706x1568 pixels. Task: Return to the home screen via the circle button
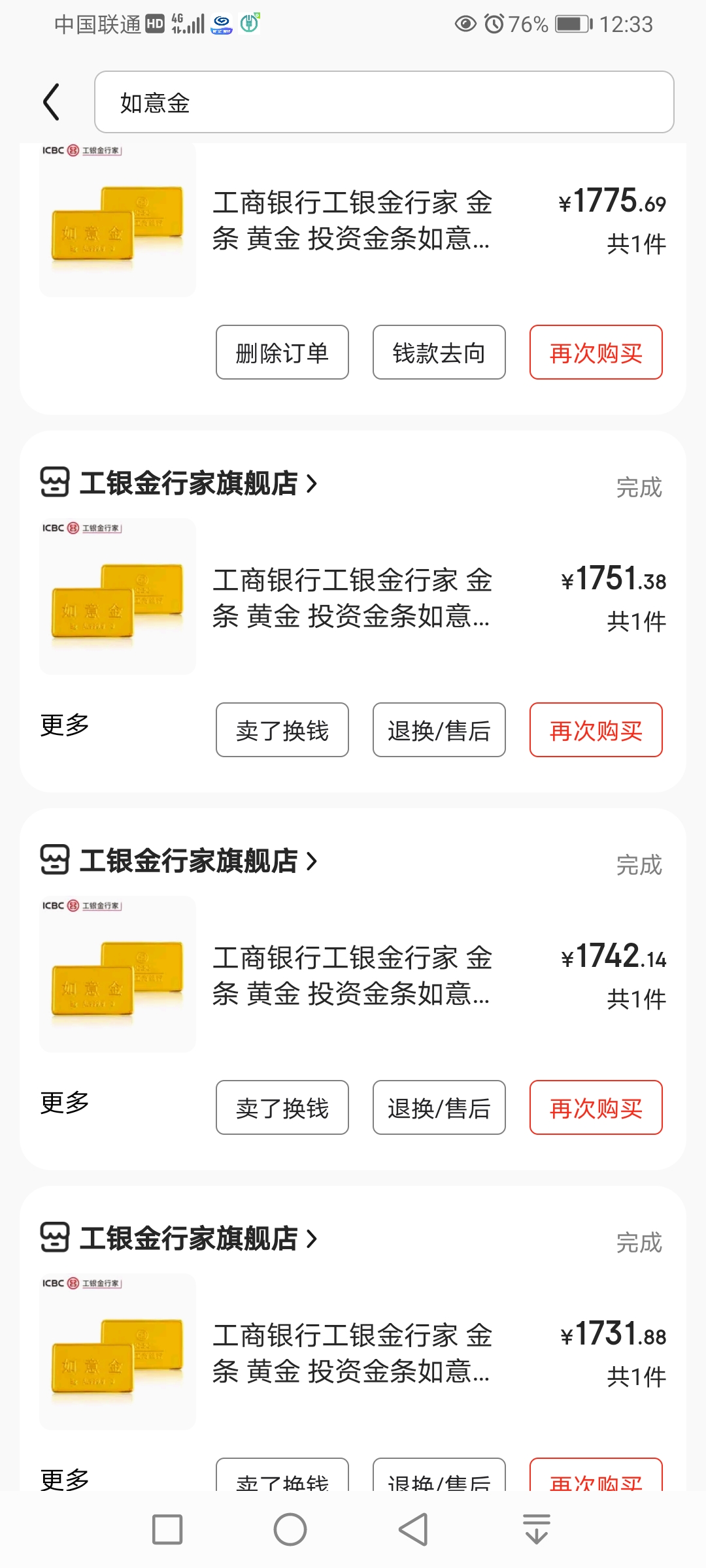pyautogui.click(x=290, y=1529)
